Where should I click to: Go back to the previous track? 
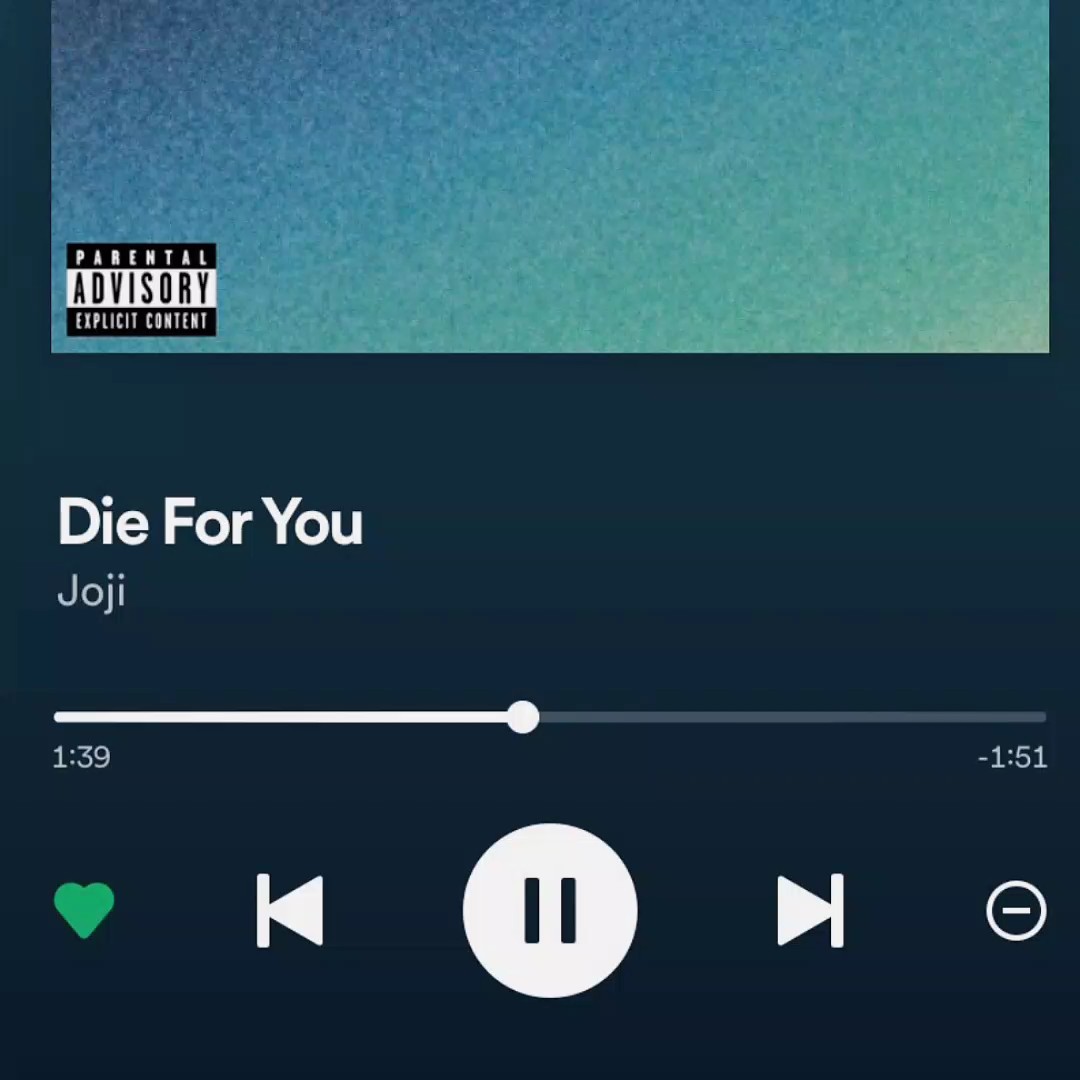coord(289,910)
